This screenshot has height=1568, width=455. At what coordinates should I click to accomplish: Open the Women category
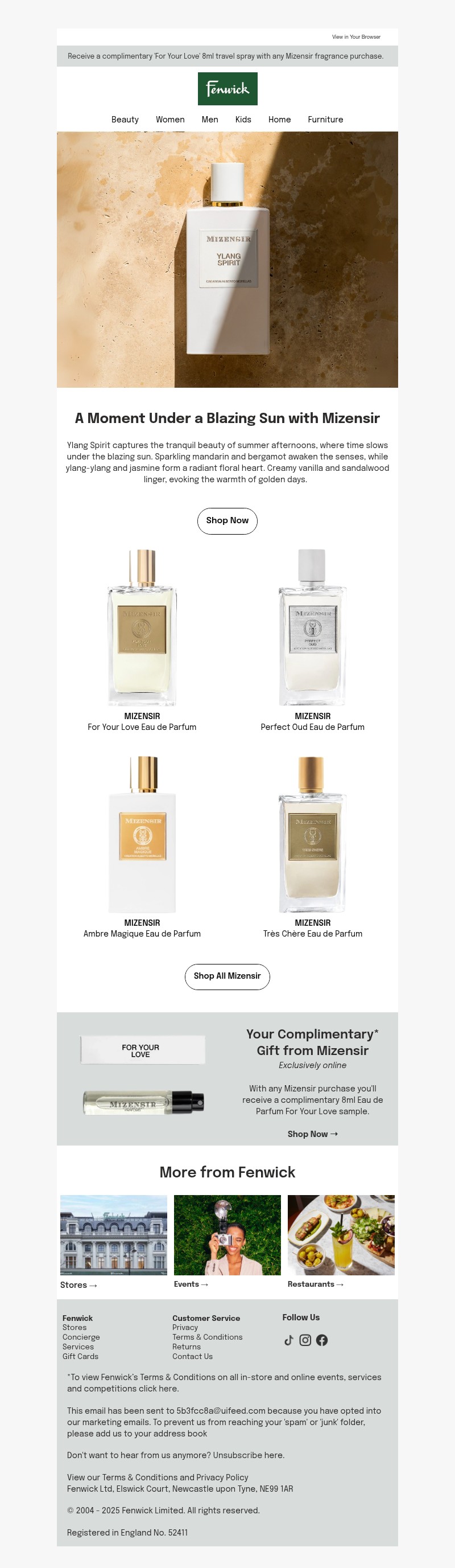pos(169,120)
